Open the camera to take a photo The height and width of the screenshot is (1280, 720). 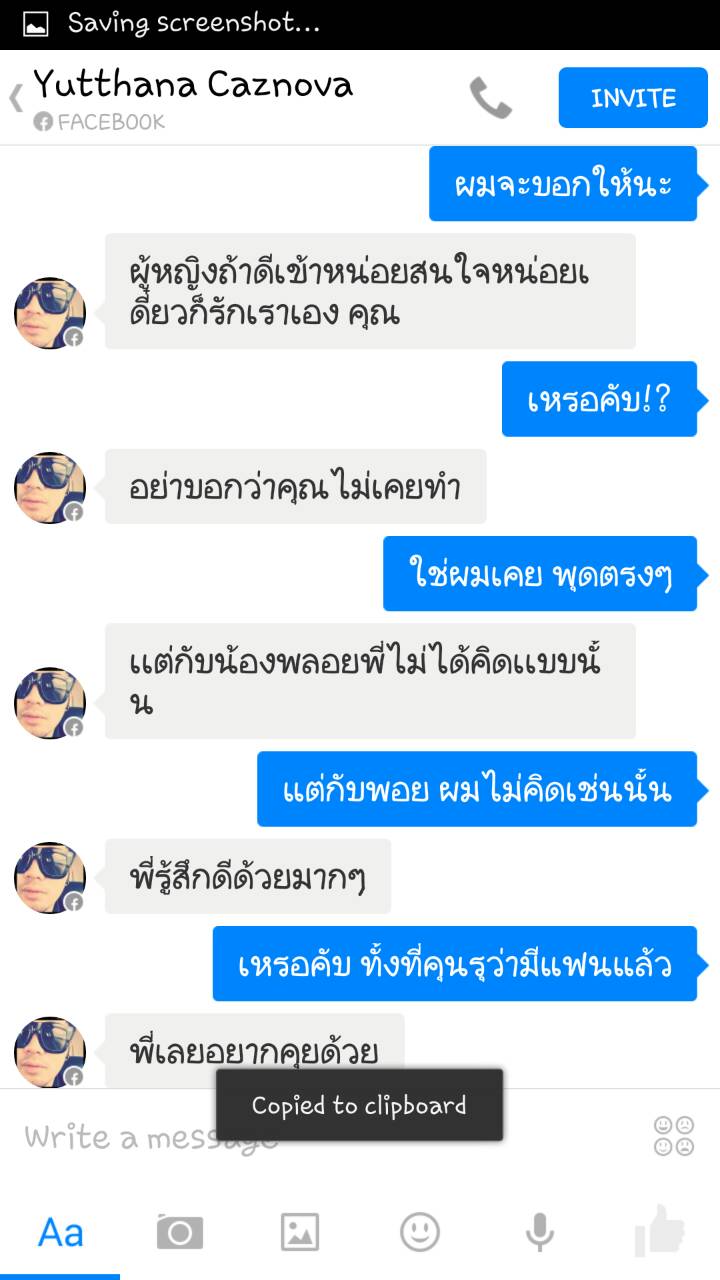180,1232
